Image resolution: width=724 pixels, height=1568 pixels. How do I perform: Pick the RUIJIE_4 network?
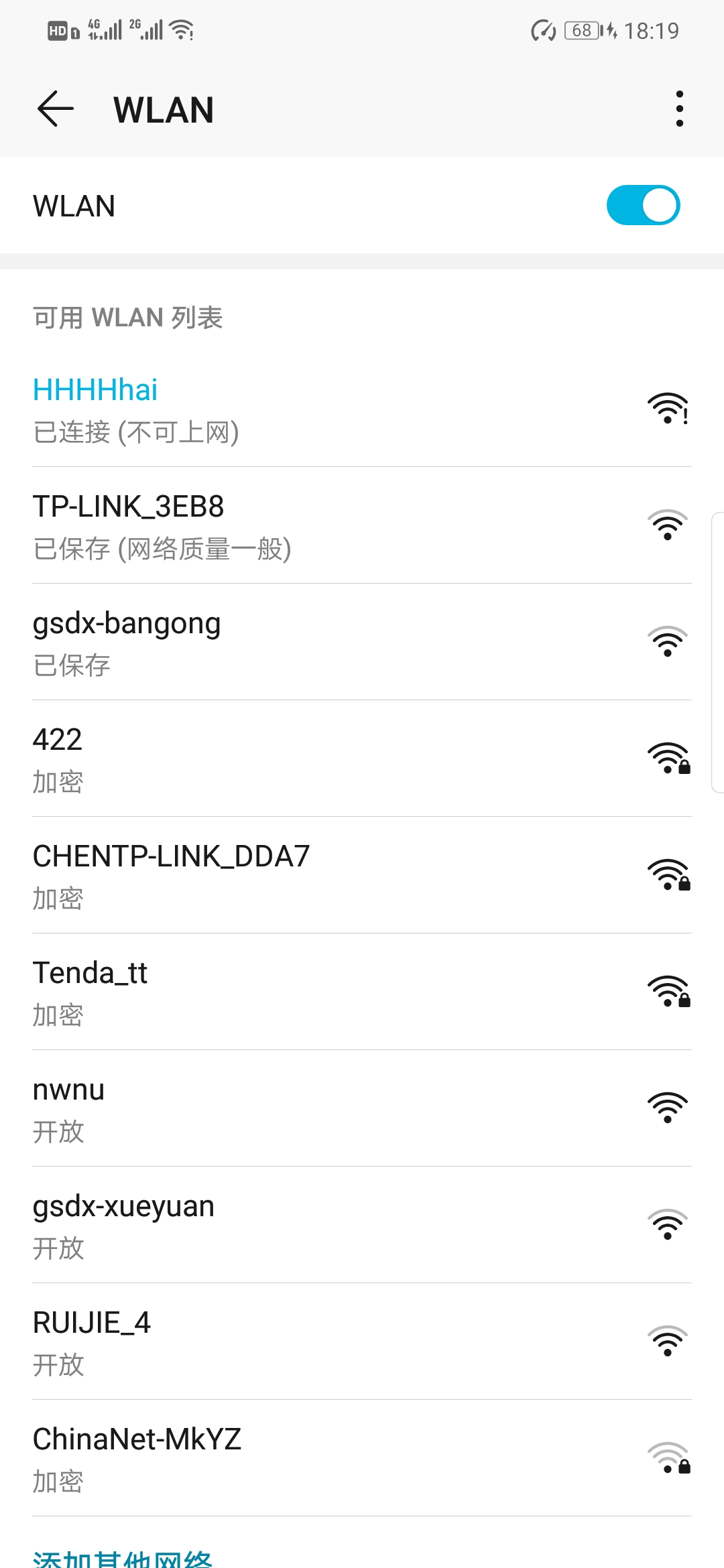[x=362, y=1342]
